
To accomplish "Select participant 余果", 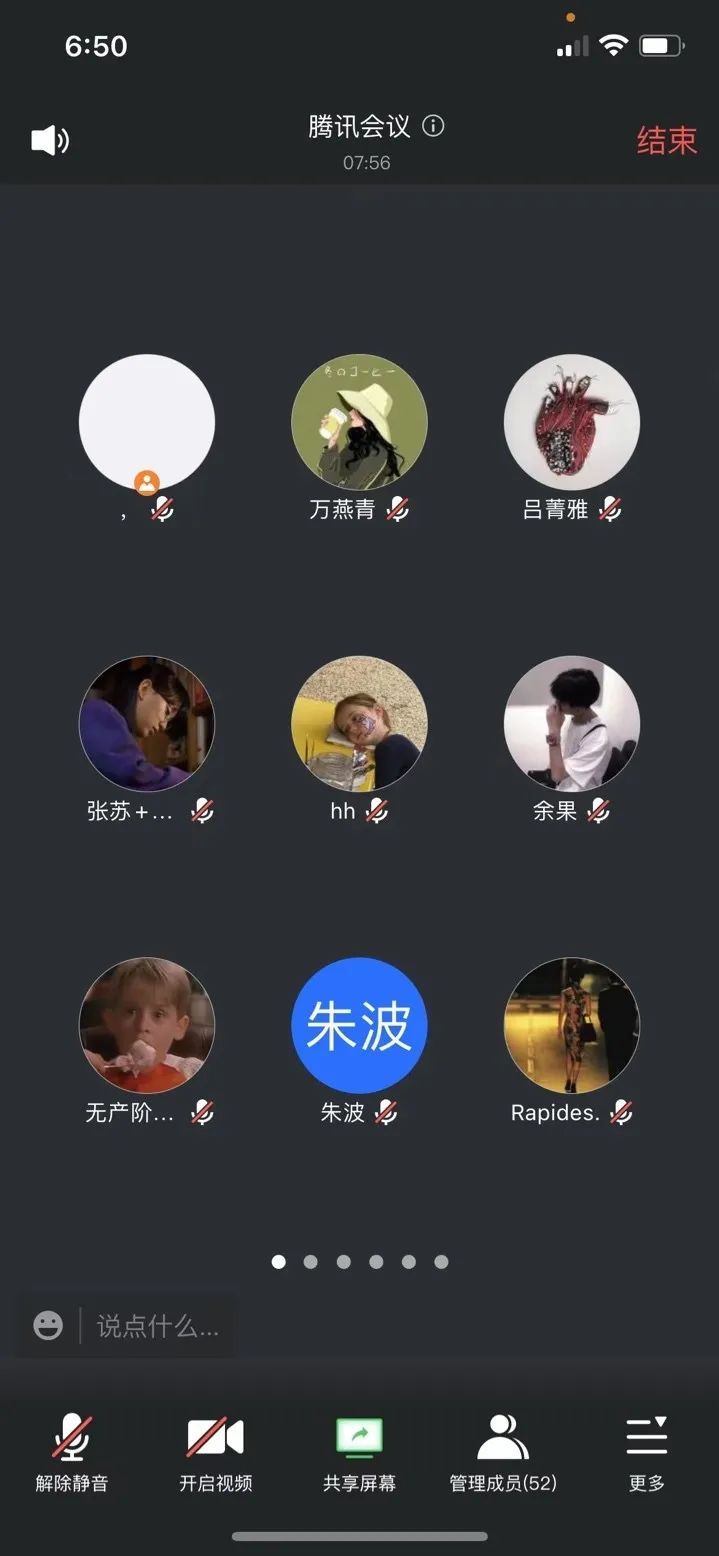I will (572, 724).
